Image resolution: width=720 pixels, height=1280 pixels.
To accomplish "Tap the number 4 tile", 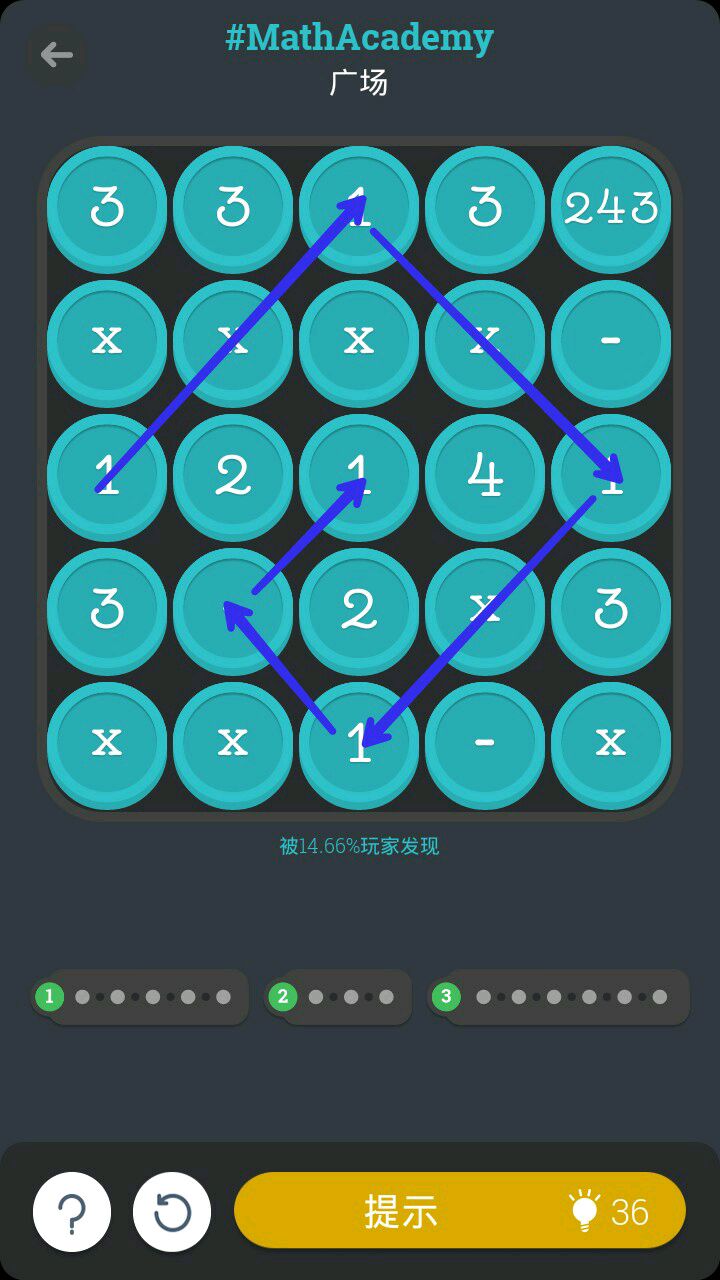I will pos(485,475).
